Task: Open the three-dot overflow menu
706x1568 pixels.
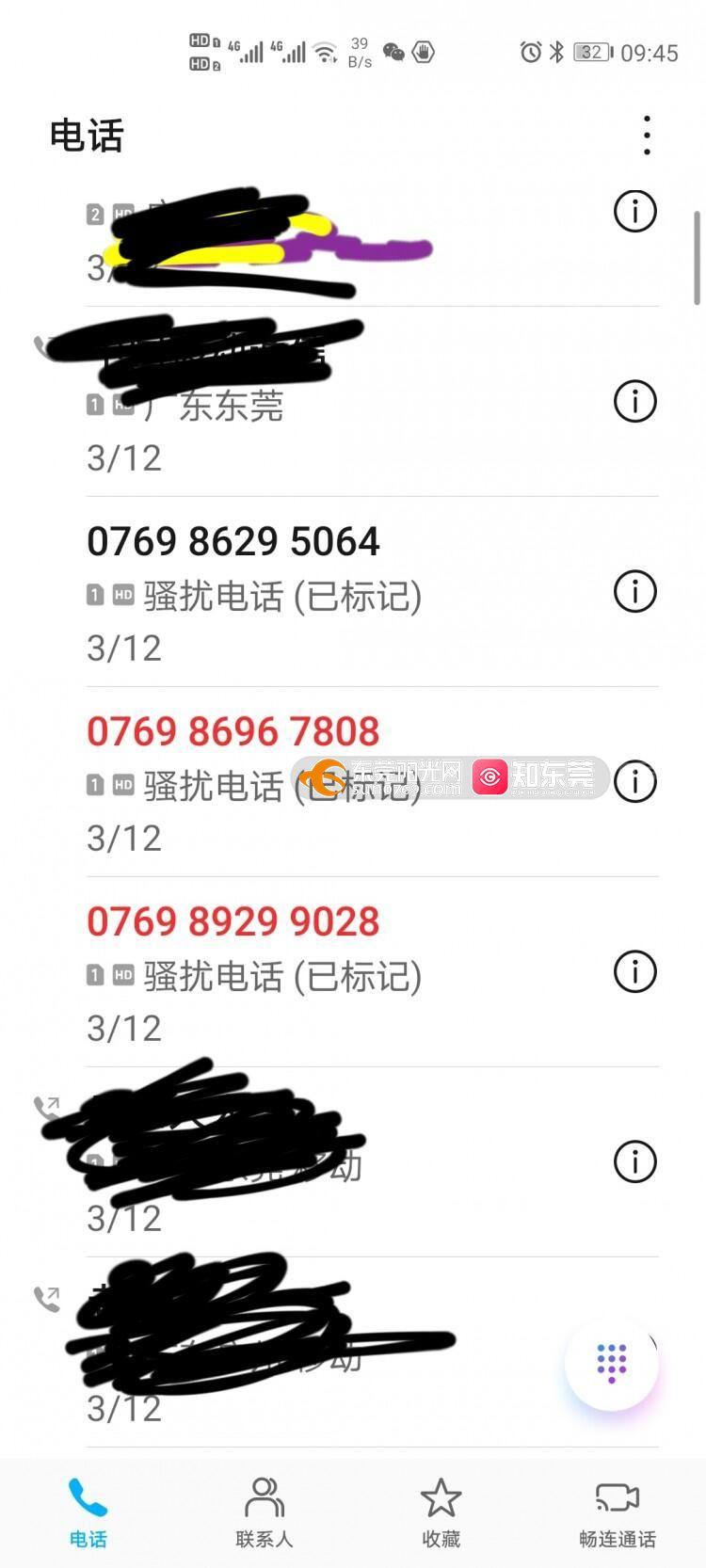Action: coord(647,136)
